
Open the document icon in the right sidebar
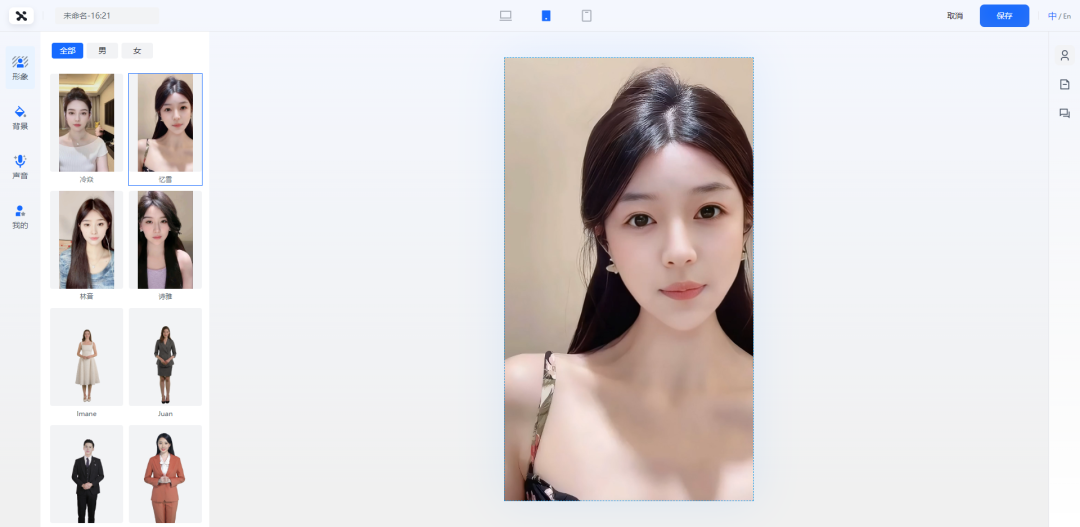coord(1065,85)
